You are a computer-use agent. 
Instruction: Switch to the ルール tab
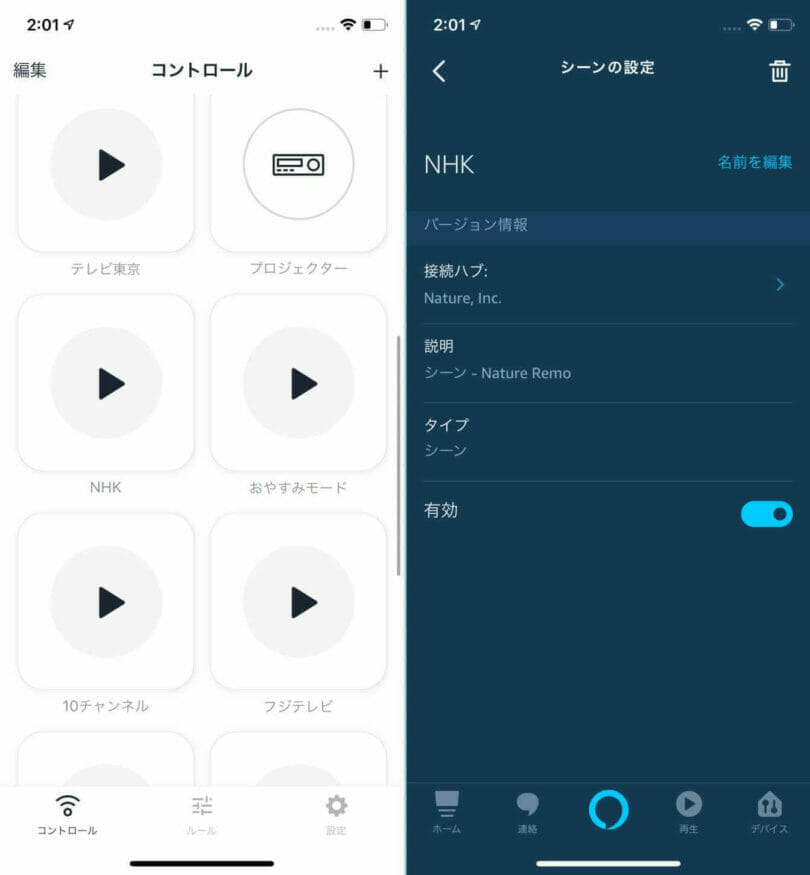pyautogui.click(x=202, y=815)
